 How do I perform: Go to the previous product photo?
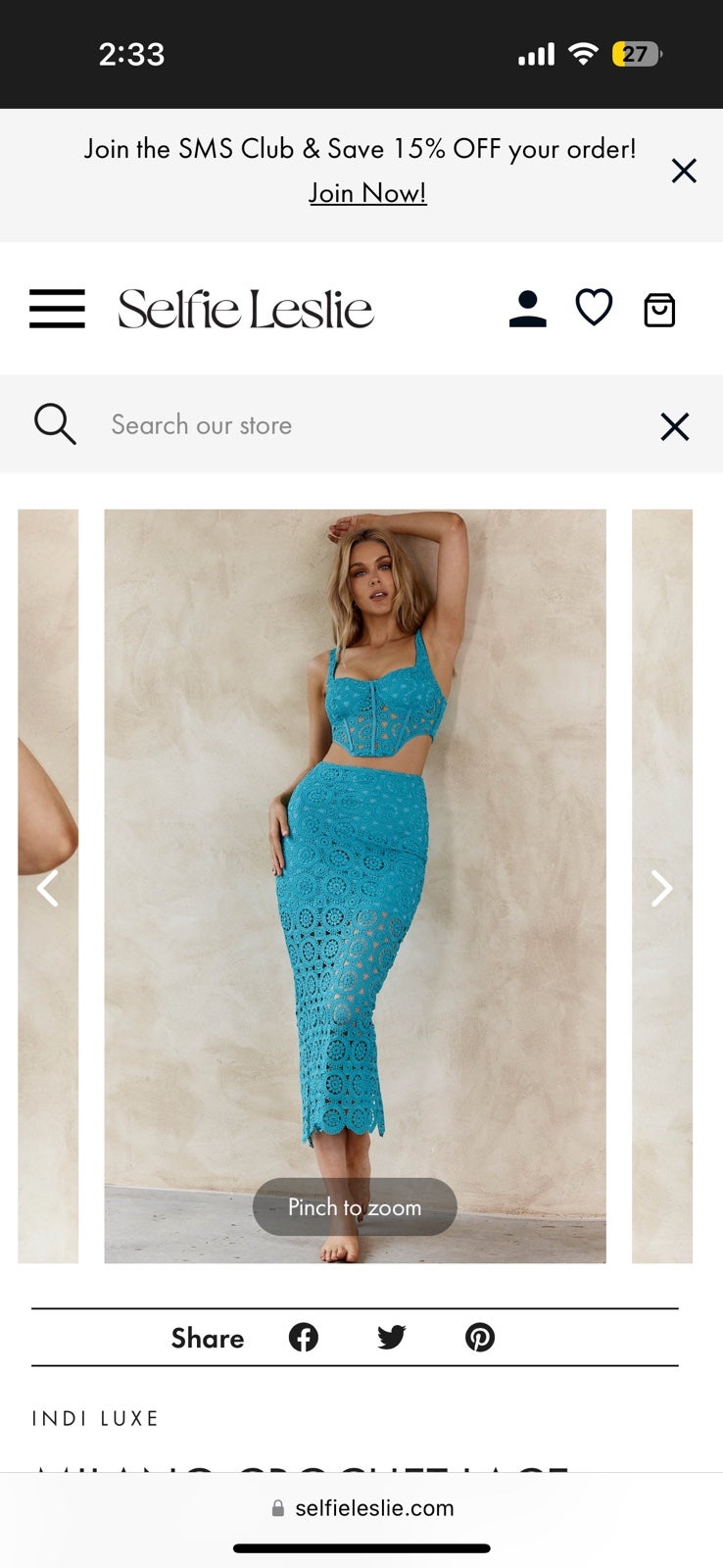coord(47,889)
